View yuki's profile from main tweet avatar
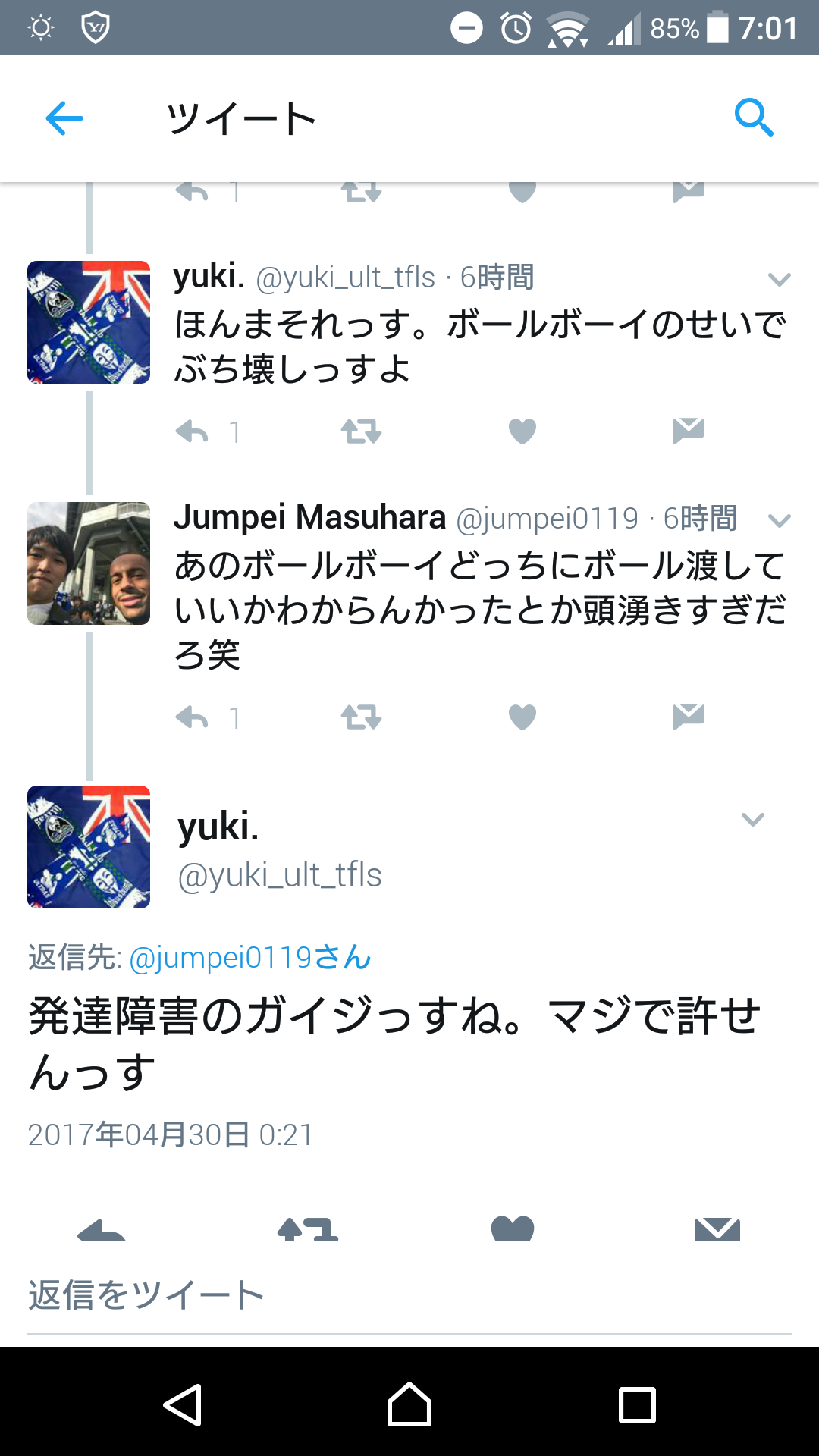The image size is (819, 1456). tap(89, 847)
